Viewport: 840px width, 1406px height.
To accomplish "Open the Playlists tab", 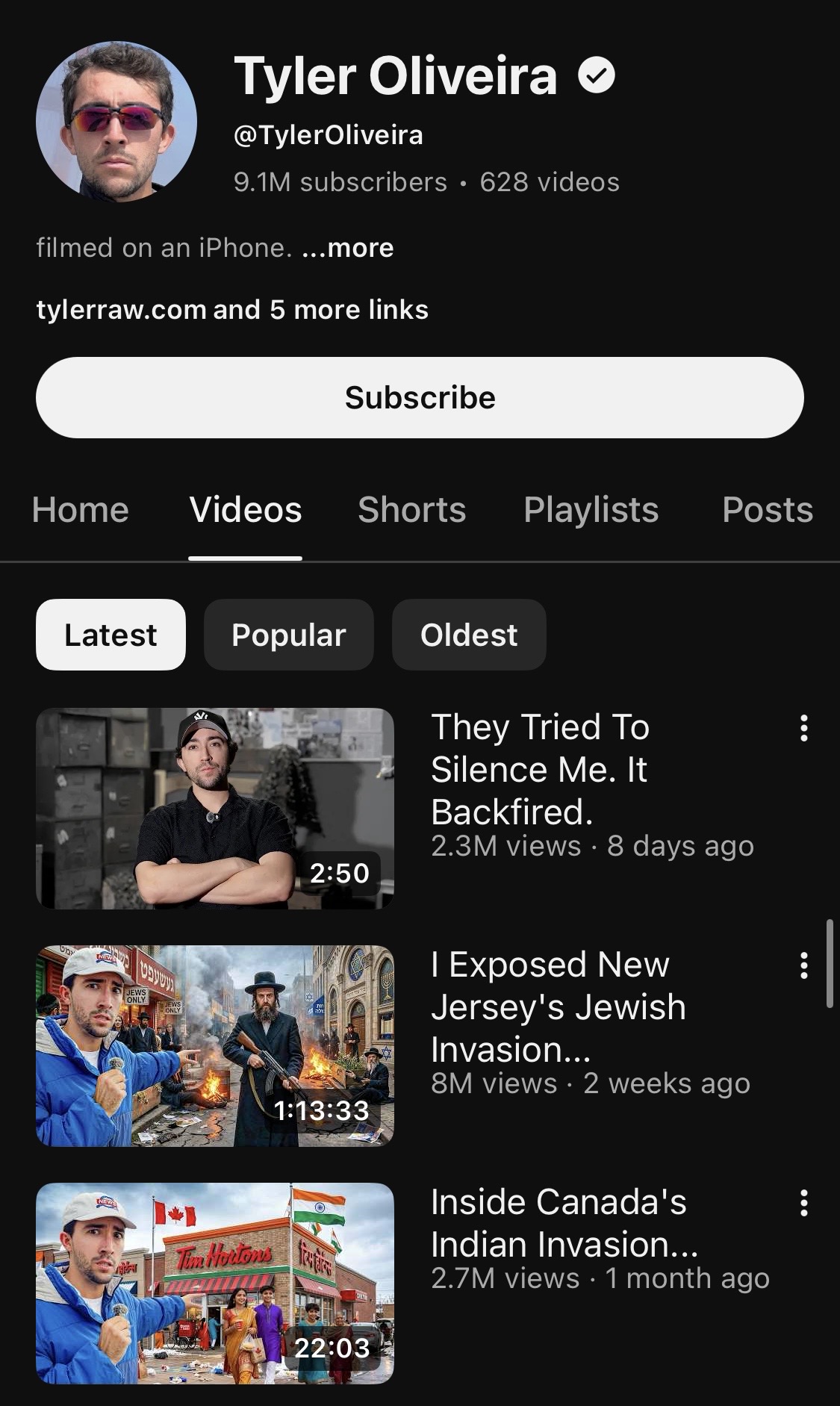I will pyautogui.click(x=591, y=510).
